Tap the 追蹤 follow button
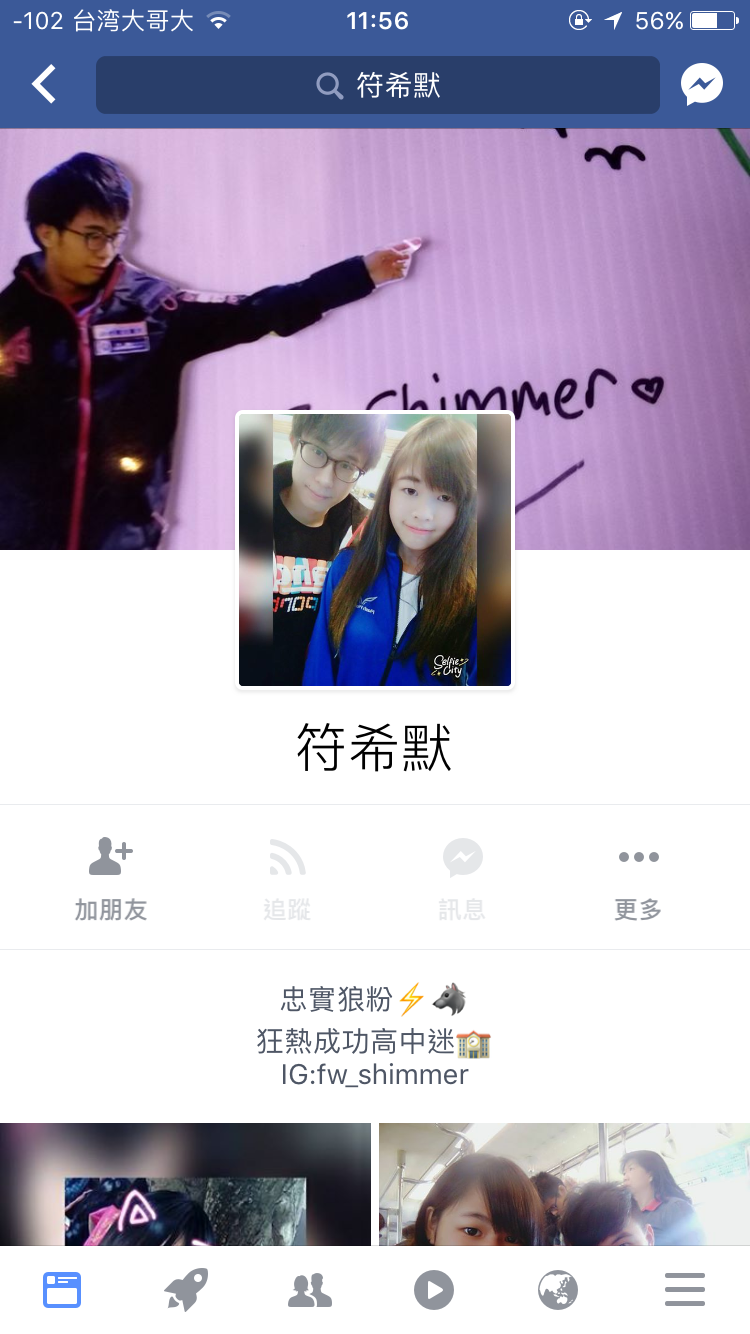Image resolution: width=750 pixels, height=1334 pixels. click(287, 879)
